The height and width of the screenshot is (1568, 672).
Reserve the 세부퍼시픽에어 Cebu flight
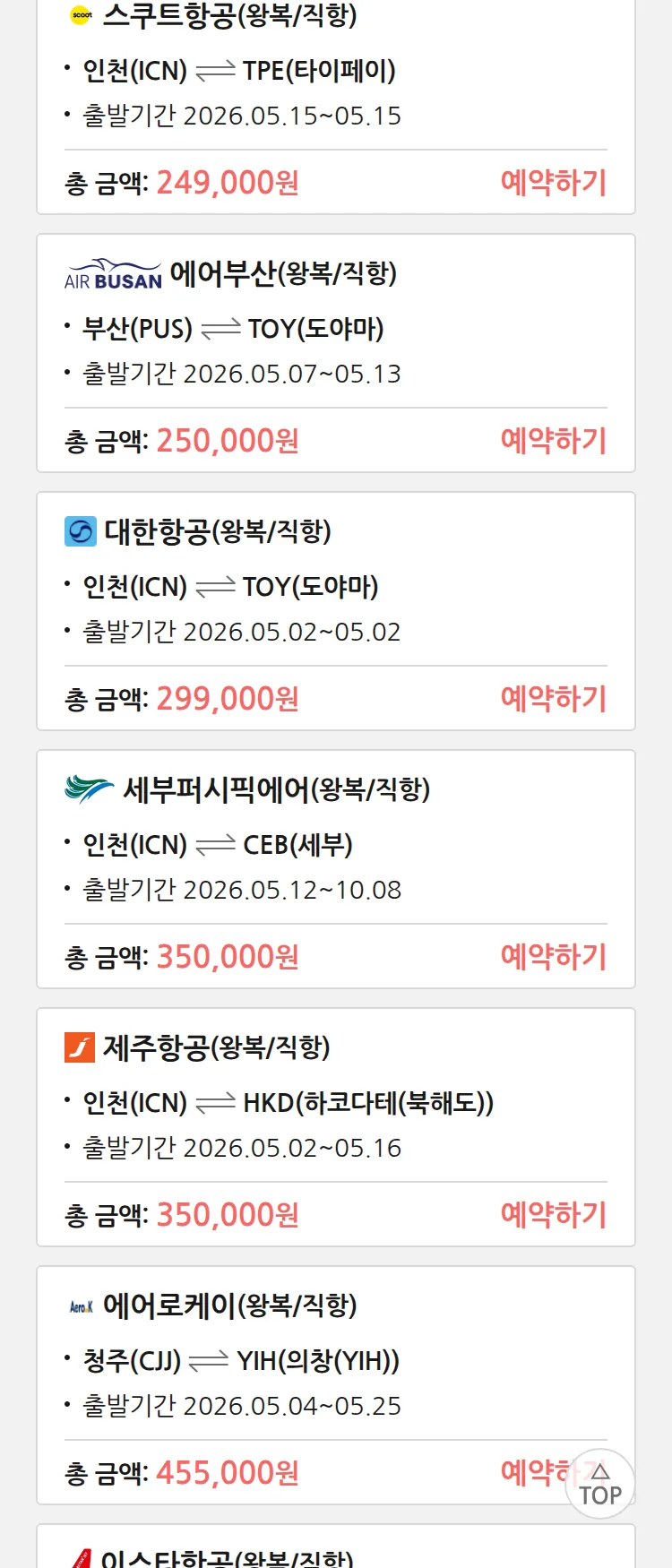click(x=553, y=957)
